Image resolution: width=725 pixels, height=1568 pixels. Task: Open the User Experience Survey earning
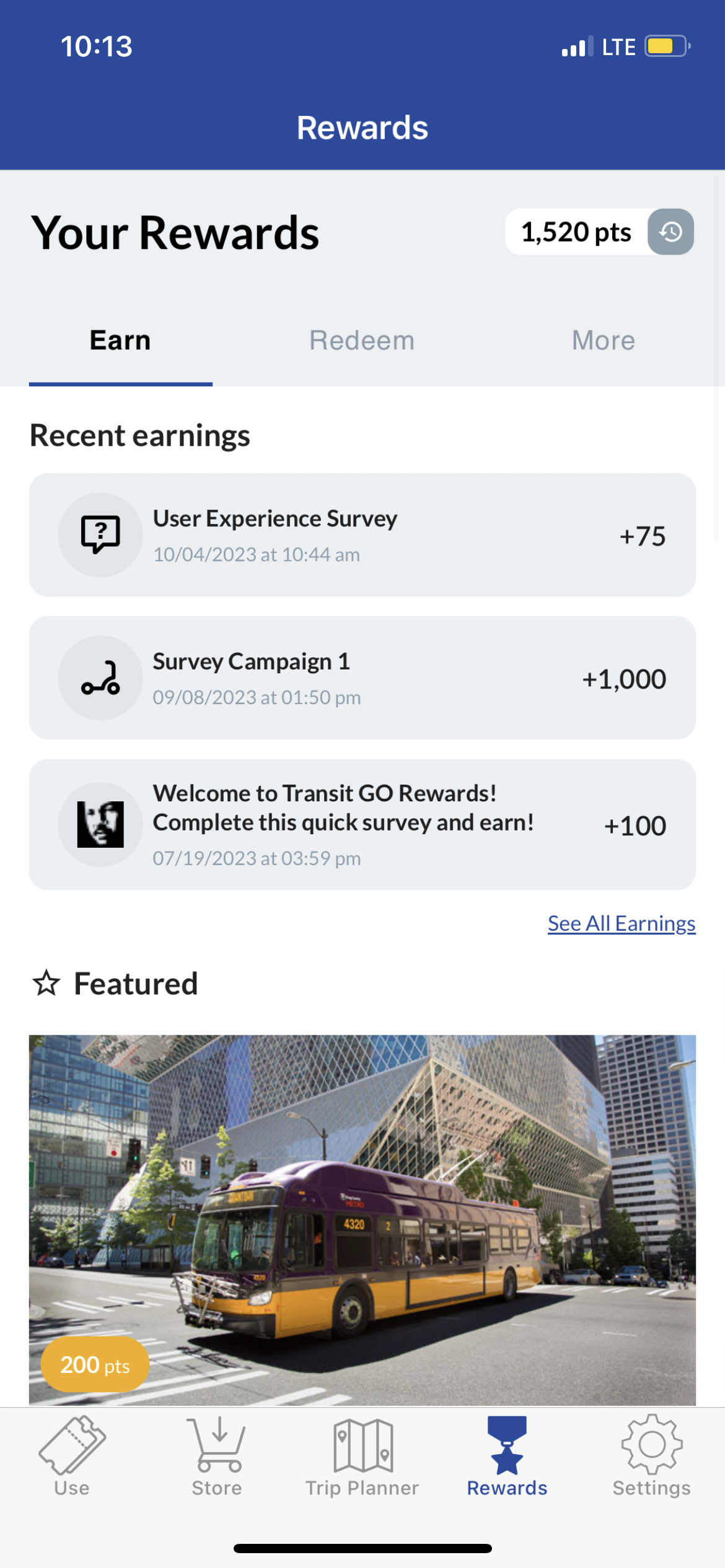(x=362, y=535)
